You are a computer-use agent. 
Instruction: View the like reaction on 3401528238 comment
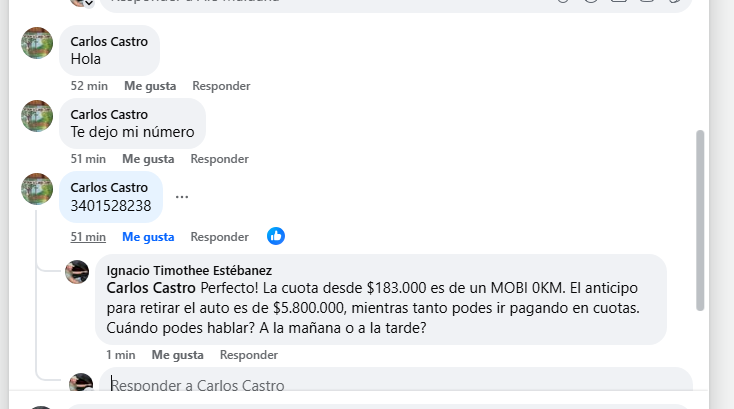[x=276, y=236]
